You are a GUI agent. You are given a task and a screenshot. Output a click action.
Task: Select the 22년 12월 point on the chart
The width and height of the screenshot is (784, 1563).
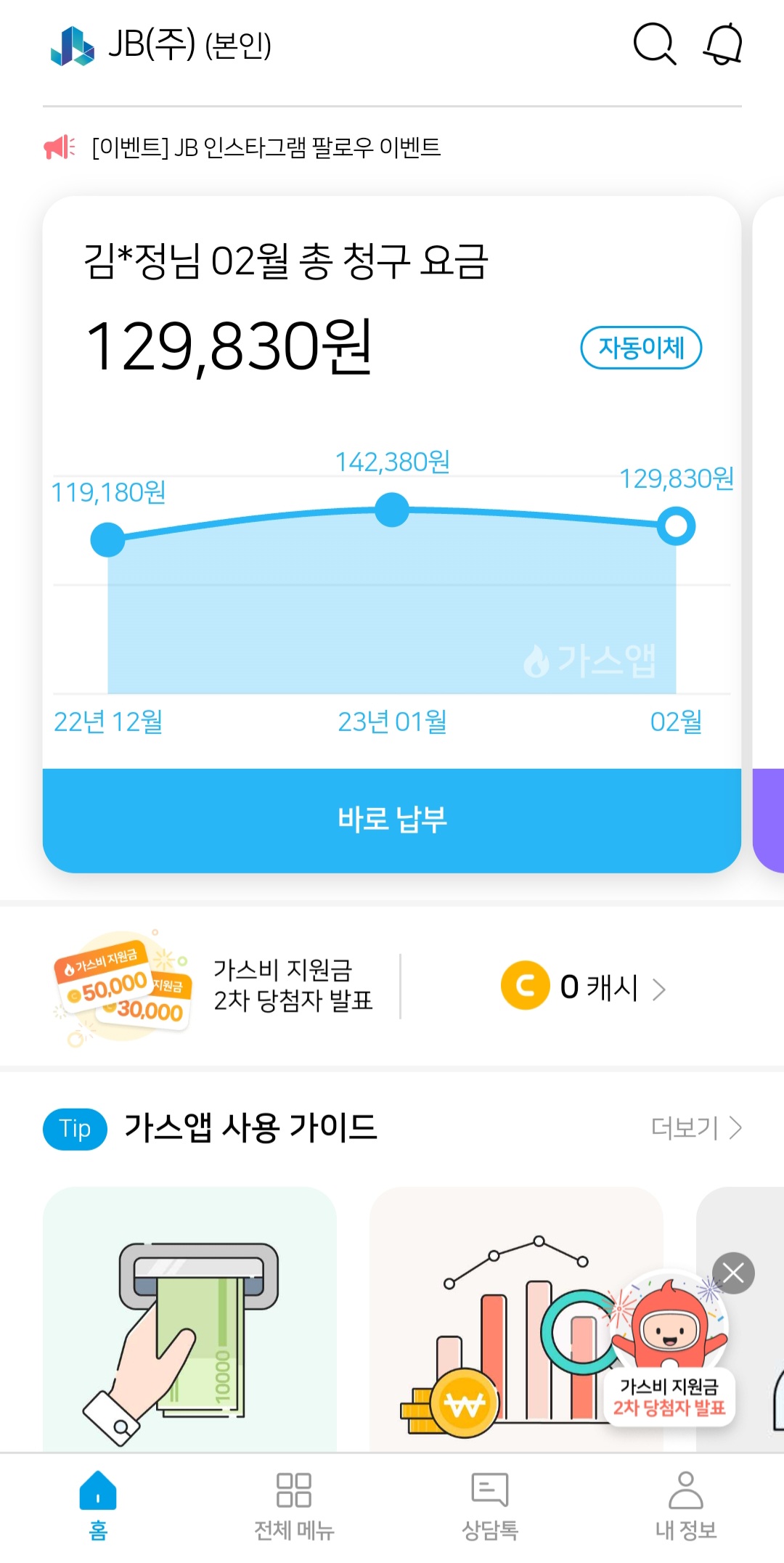coord(108,539)
